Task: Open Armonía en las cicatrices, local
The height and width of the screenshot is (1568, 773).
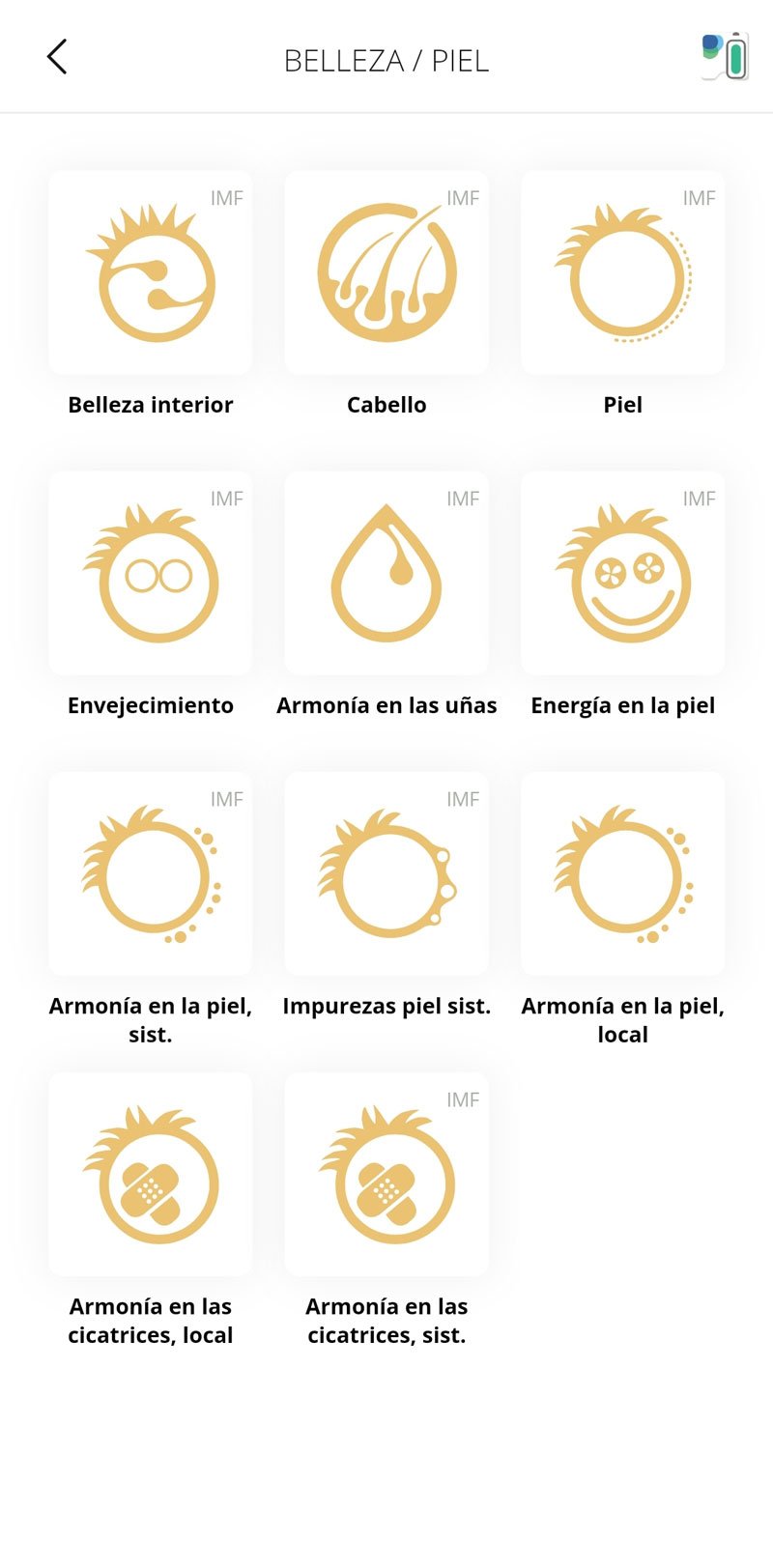Action: [151, 1175]
